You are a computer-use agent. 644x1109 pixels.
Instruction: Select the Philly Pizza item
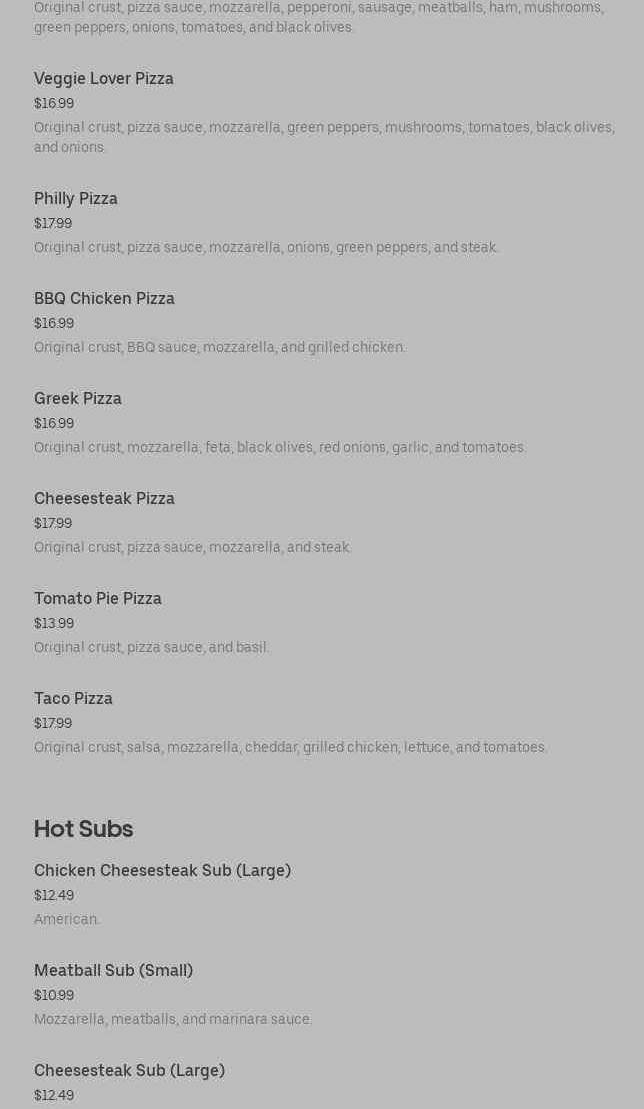click(76, 199)
